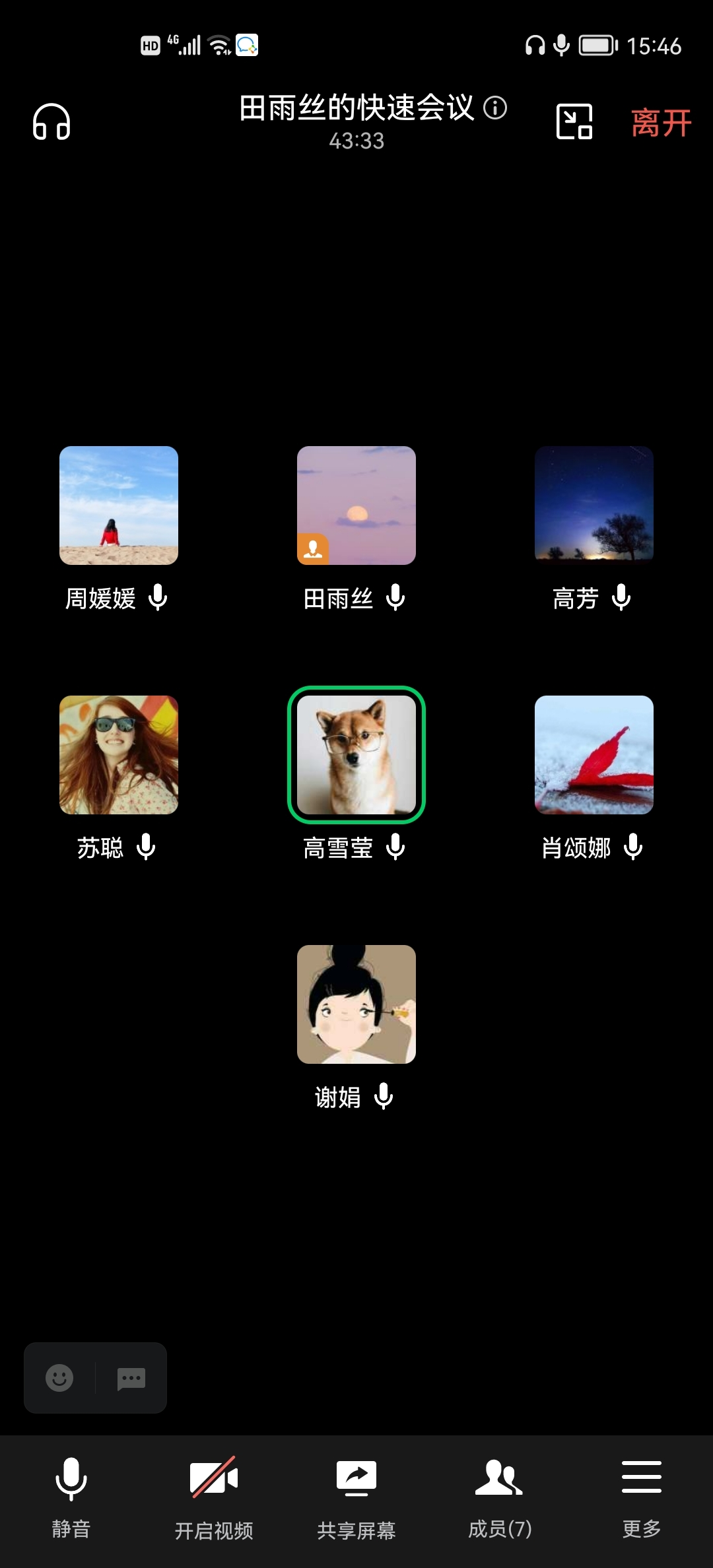
Task: Open 谢娟's participant tile
Action: 356,1004
